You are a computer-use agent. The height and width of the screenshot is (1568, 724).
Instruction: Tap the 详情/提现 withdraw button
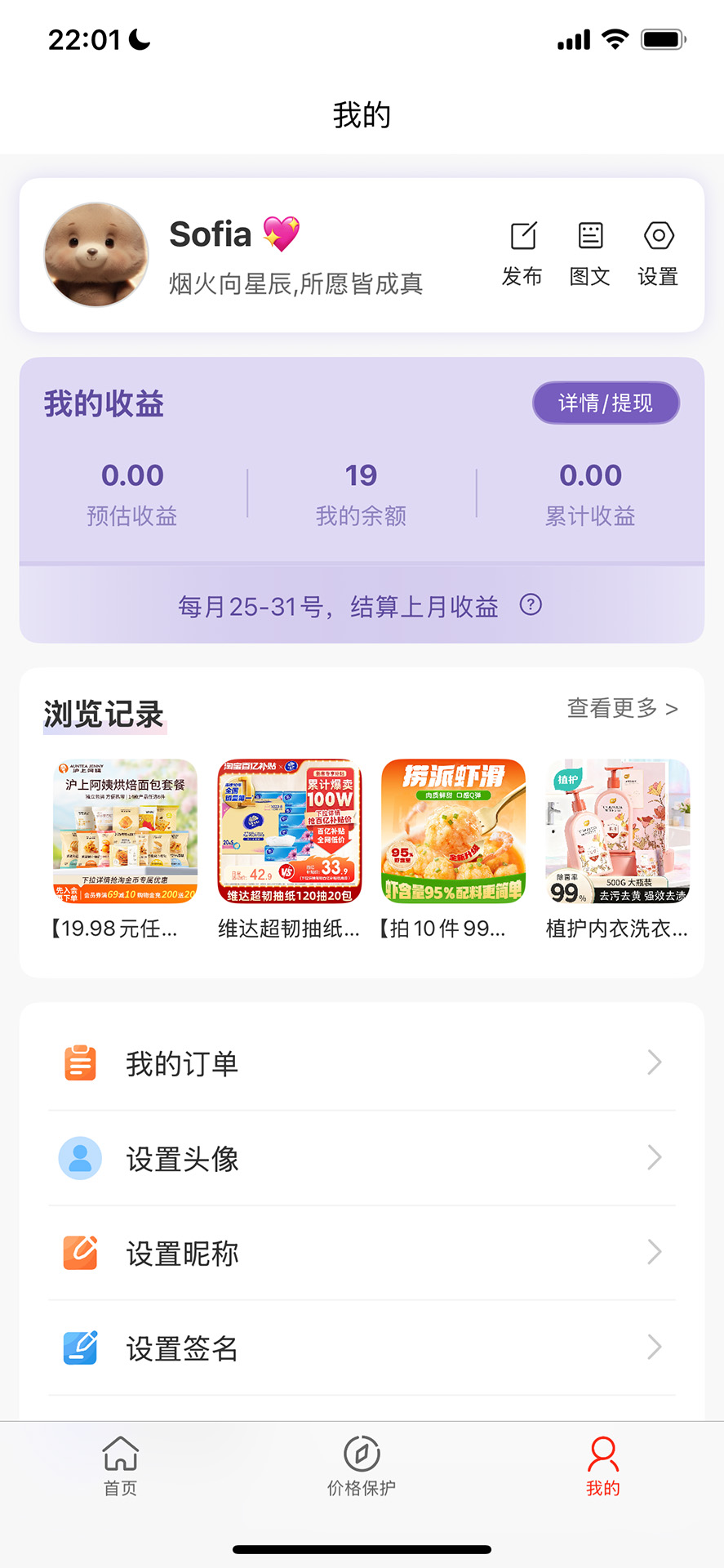(606, 403)
